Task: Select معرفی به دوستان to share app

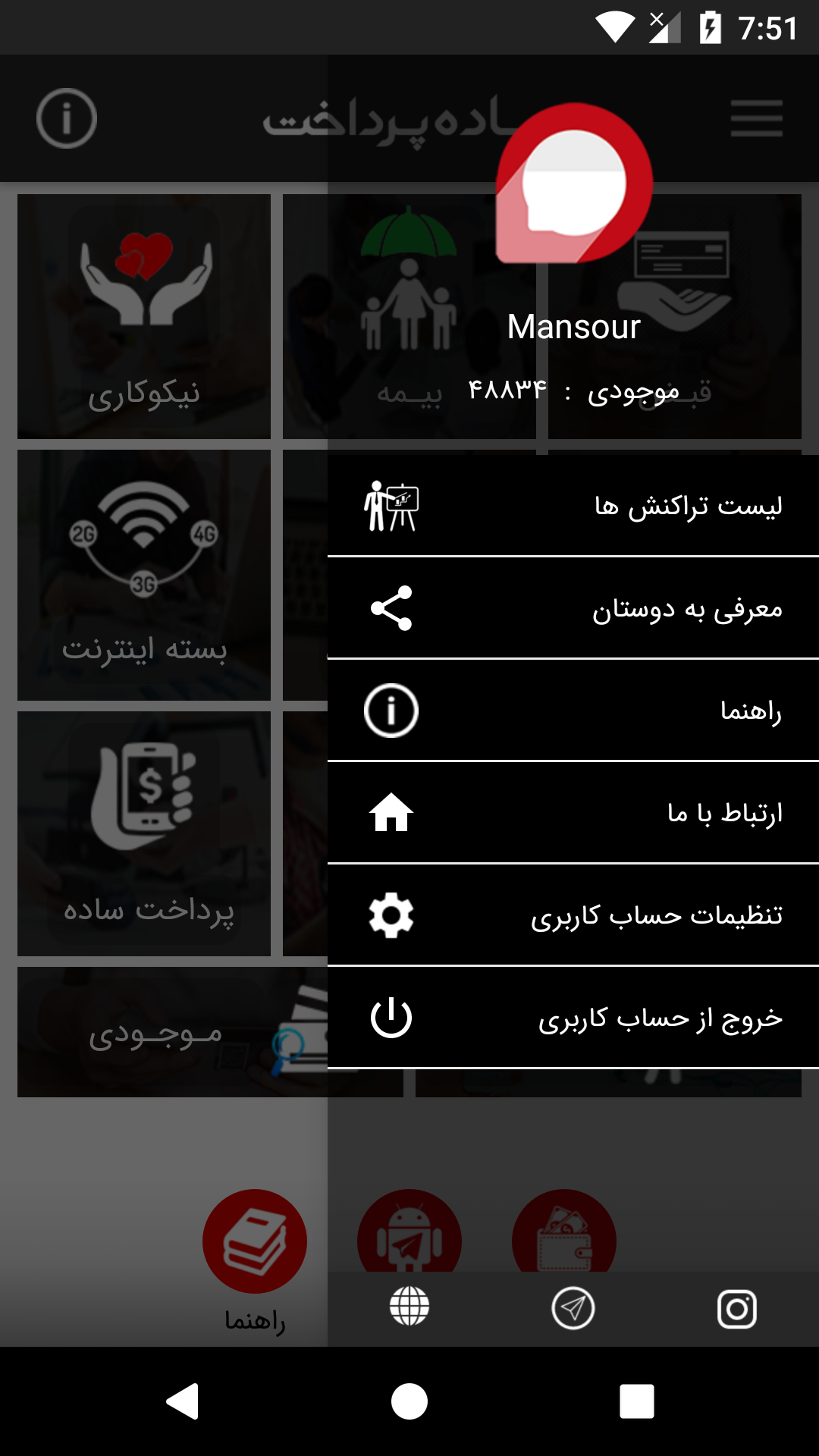Action: pyautogui.click(x=573, y=608)
